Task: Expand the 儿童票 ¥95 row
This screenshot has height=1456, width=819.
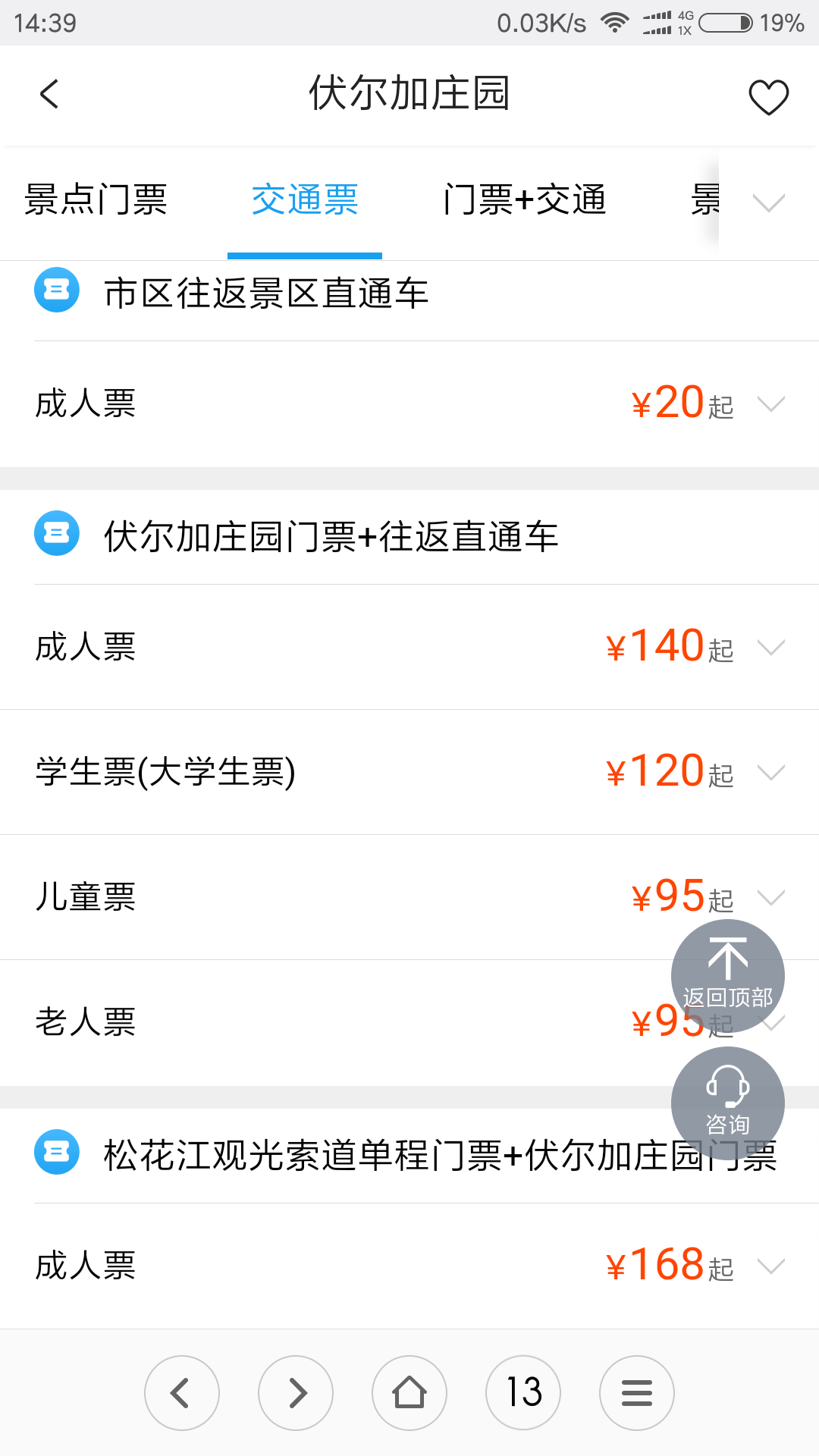Action: coord(409,897)
